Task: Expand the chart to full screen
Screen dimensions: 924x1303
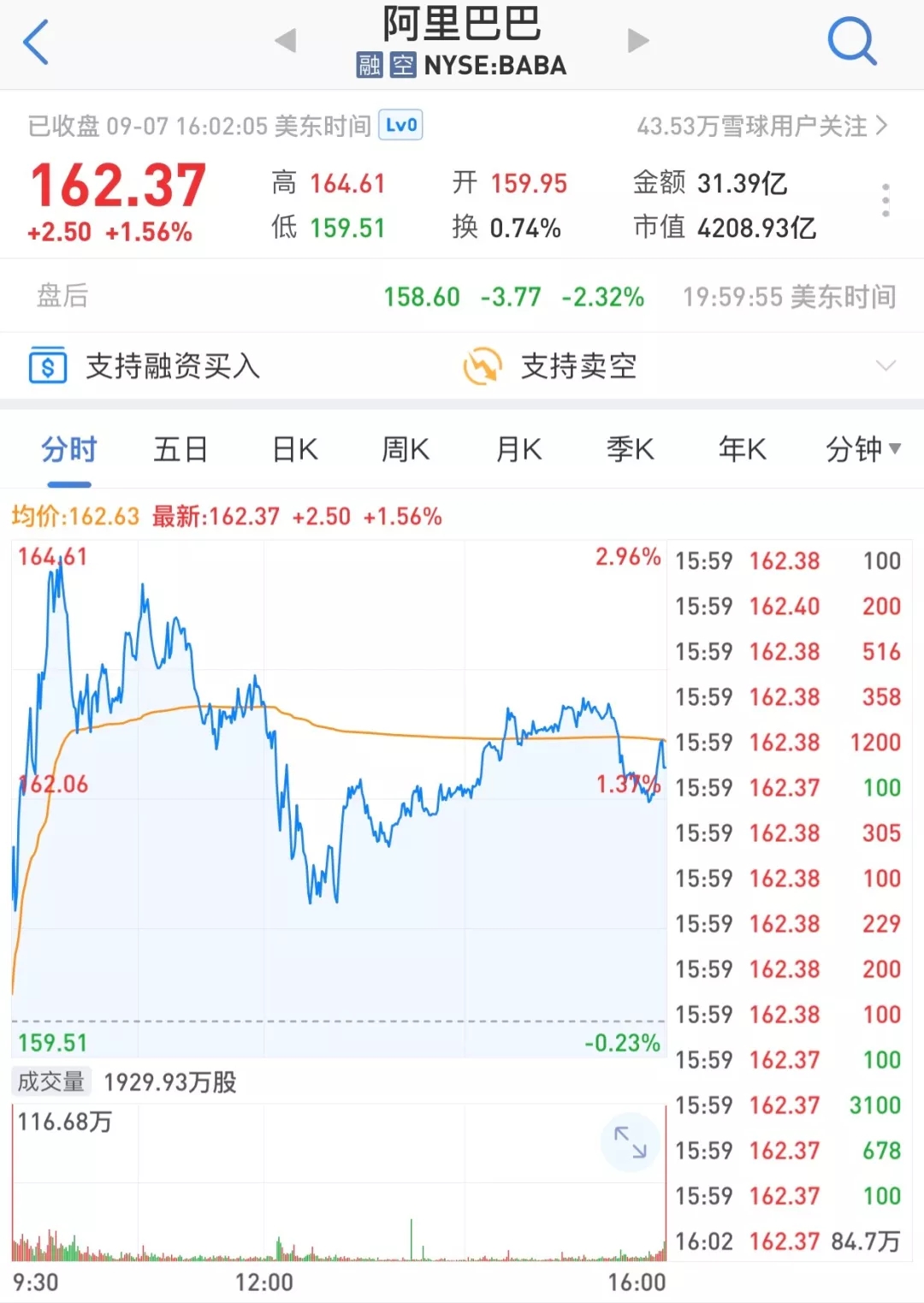Action: tap(631, 1143)
